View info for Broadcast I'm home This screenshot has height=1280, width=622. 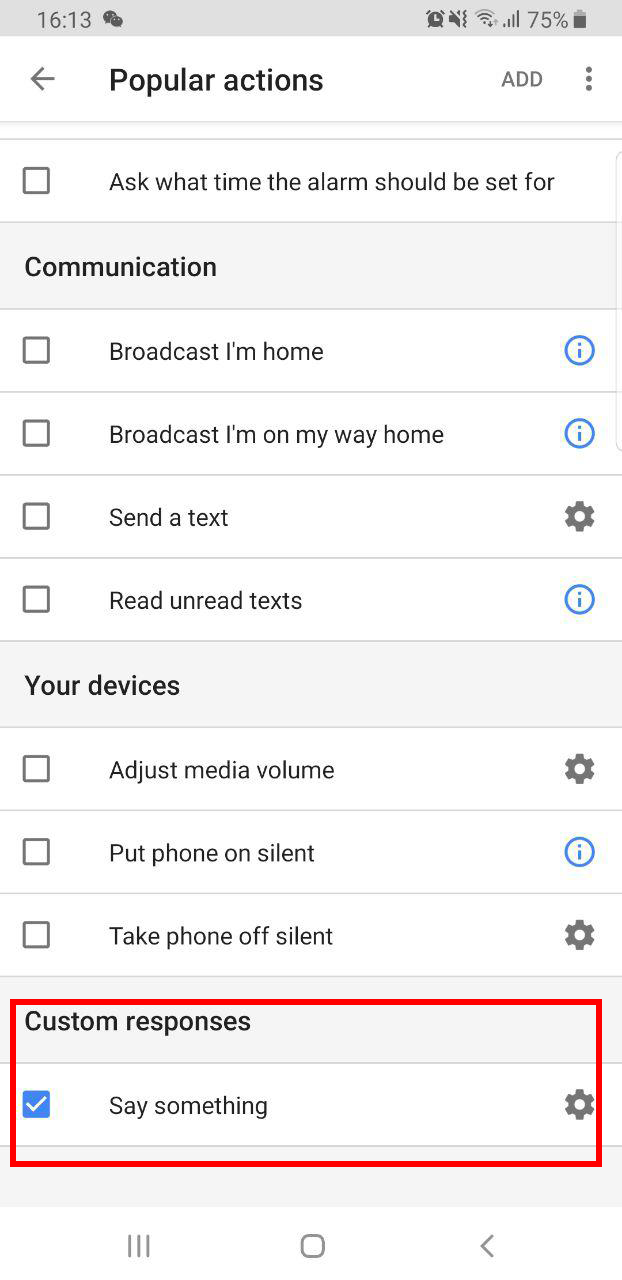(x=579, y=350)
